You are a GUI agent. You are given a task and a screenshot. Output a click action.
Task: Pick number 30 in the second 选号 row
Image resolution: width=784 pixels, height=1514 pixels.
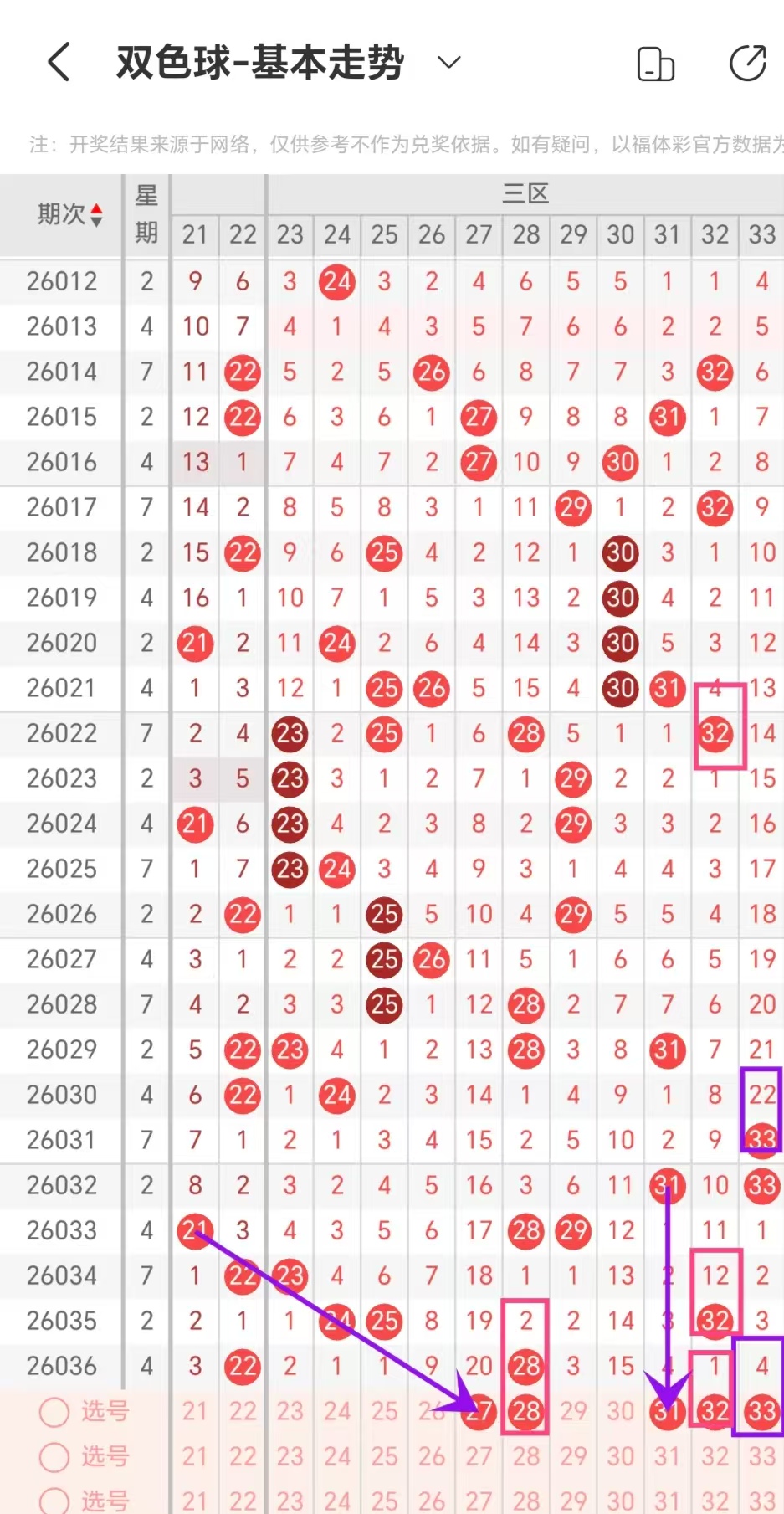(620, 1457)
